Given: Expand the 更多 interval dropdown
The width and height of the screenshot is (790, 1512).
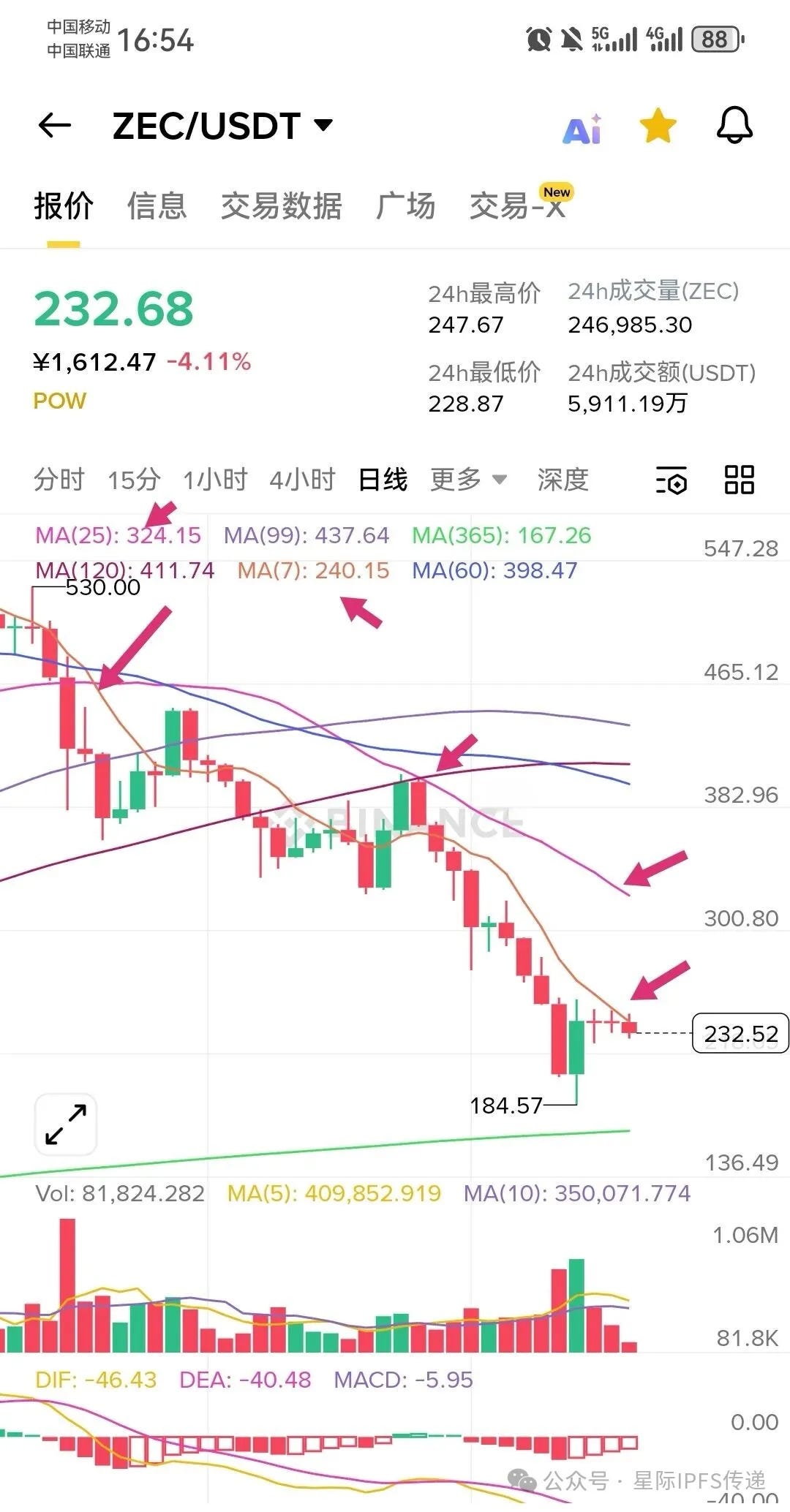Looking at the screenshot, I should tap(468, 480).
